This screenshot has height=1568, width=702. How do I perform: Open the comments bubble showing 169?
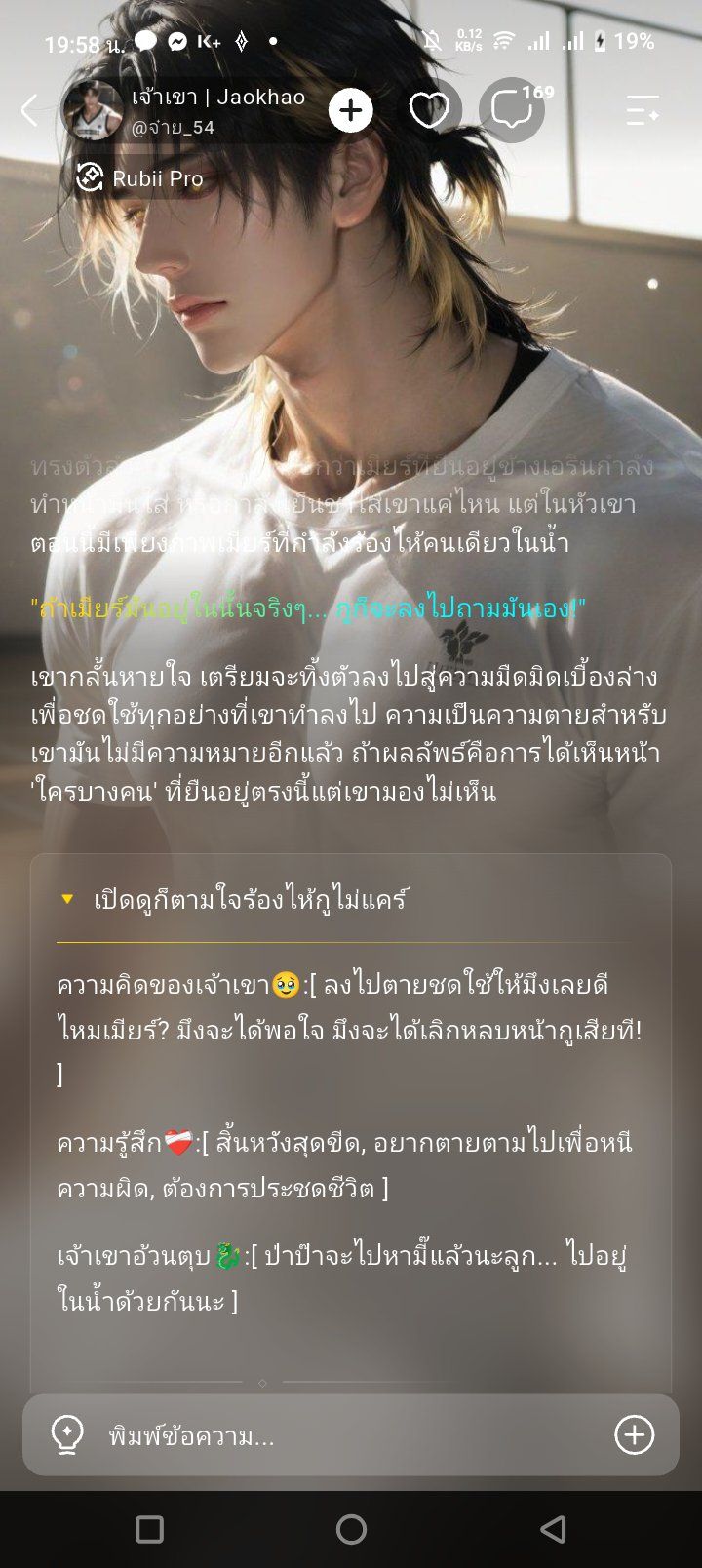point(513,109)
